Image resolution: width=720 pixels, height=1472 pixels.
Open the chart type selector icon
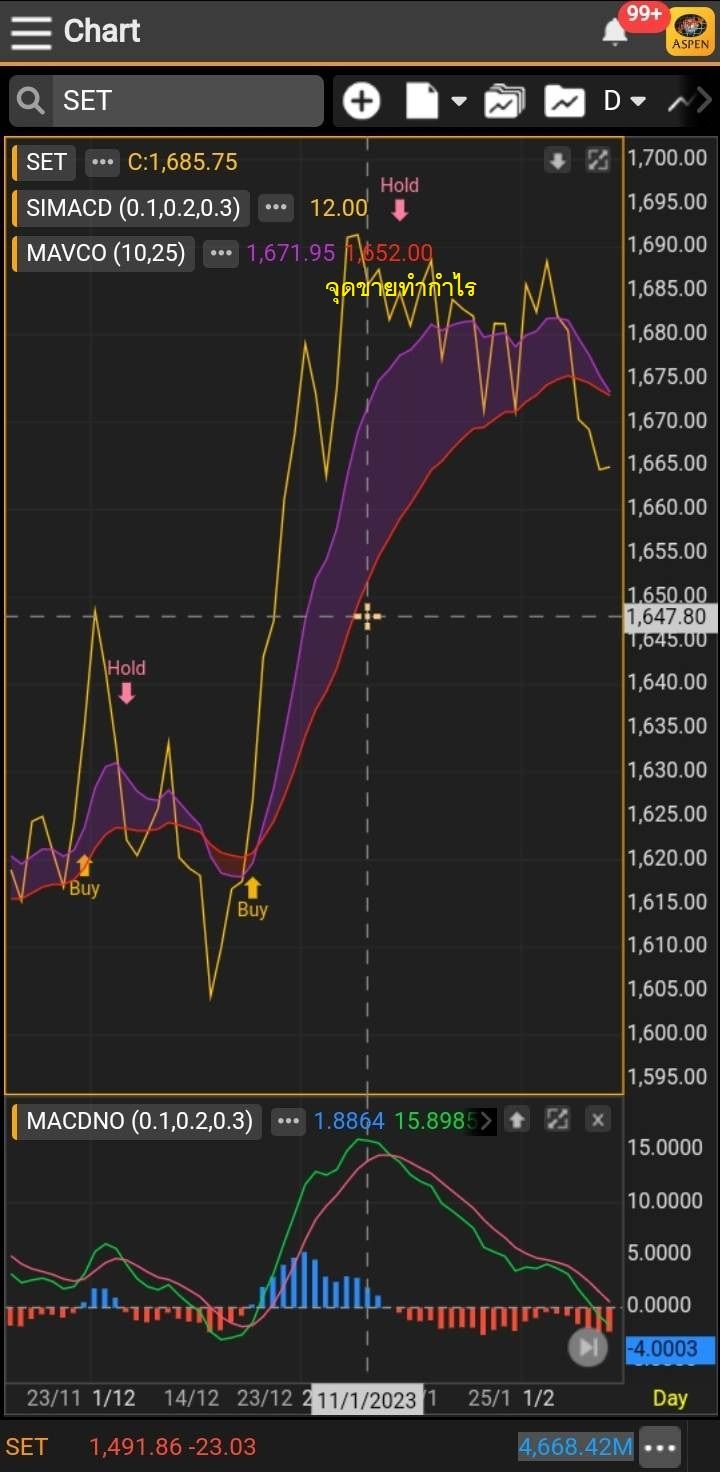point(564,101)
